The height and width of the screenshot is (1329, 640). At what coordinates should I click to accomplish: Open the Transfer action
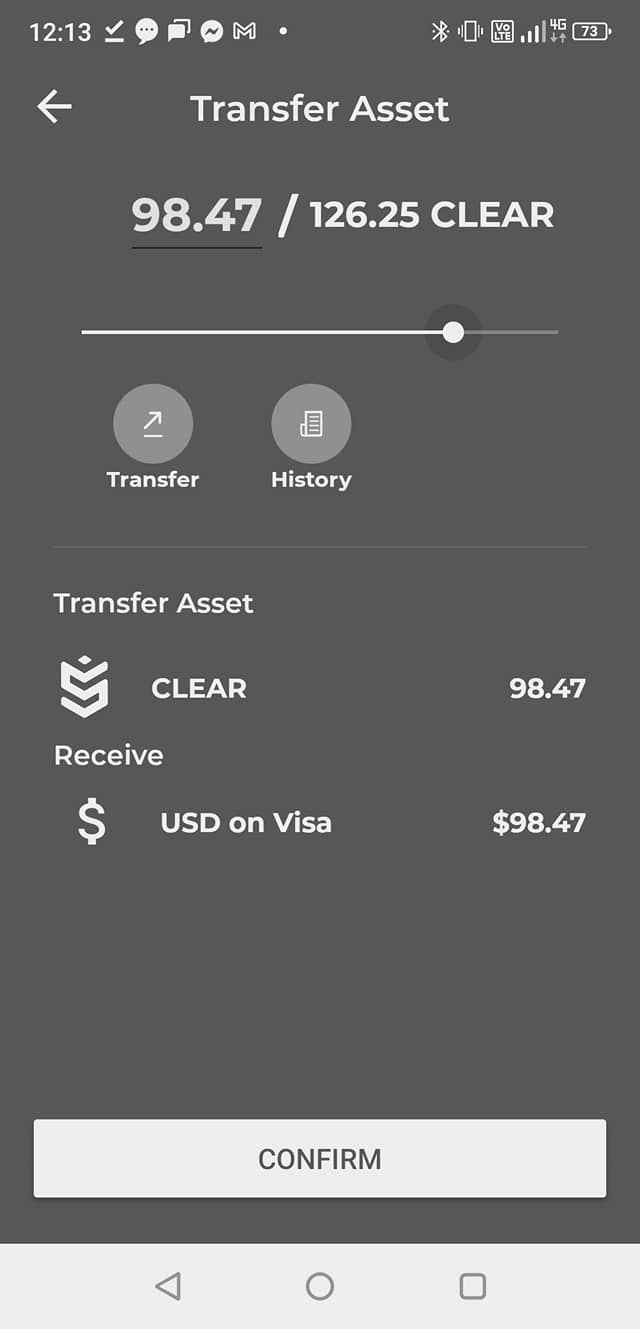(x=153, y=425)
